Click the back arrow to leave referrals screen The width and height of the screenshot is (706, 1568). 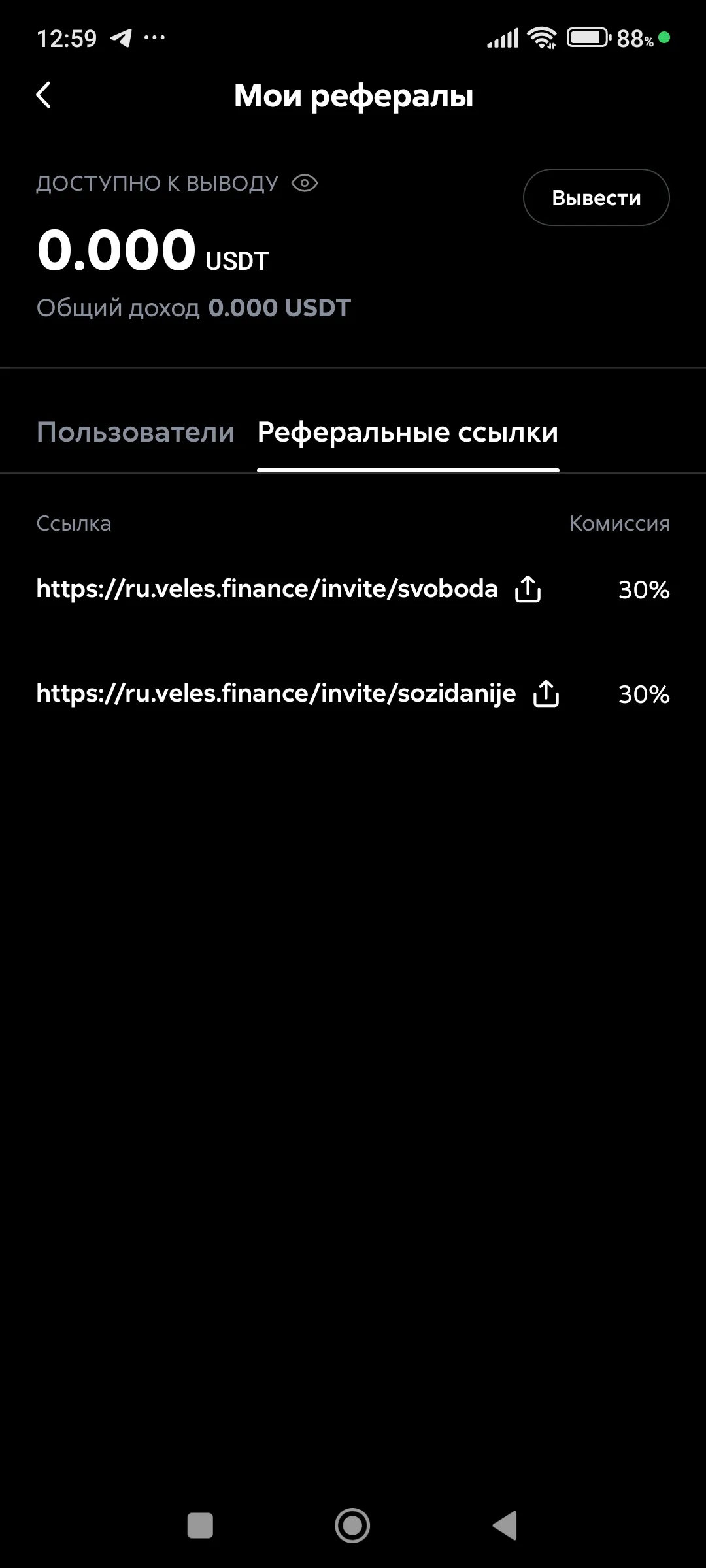[44, 95]
